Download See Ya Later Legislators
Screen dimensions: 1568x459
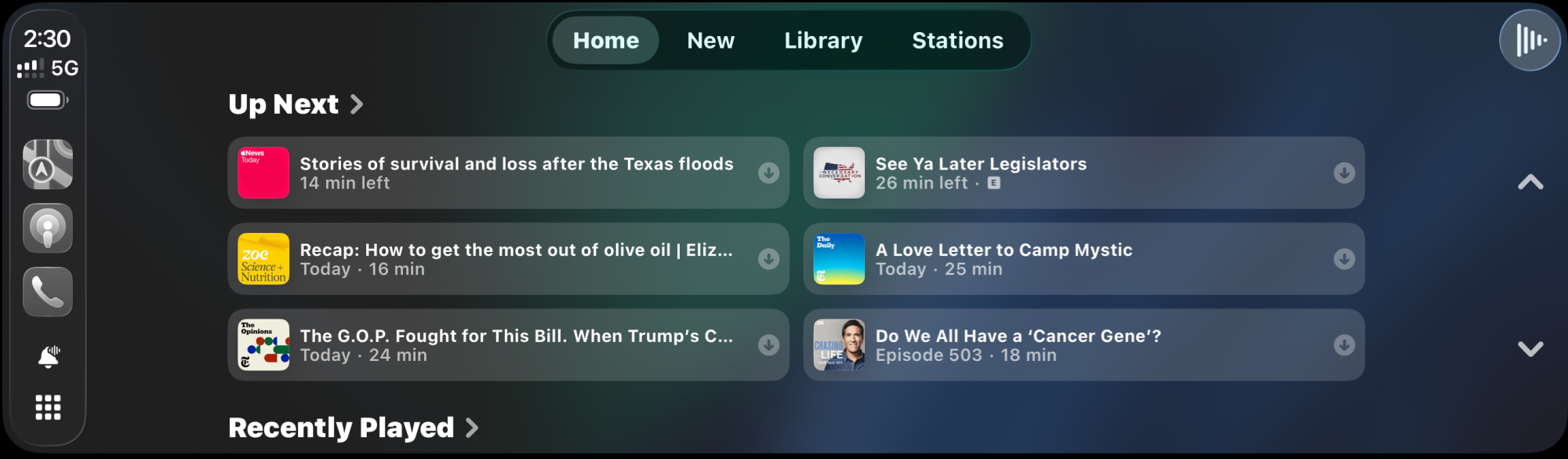(1344, 173)
